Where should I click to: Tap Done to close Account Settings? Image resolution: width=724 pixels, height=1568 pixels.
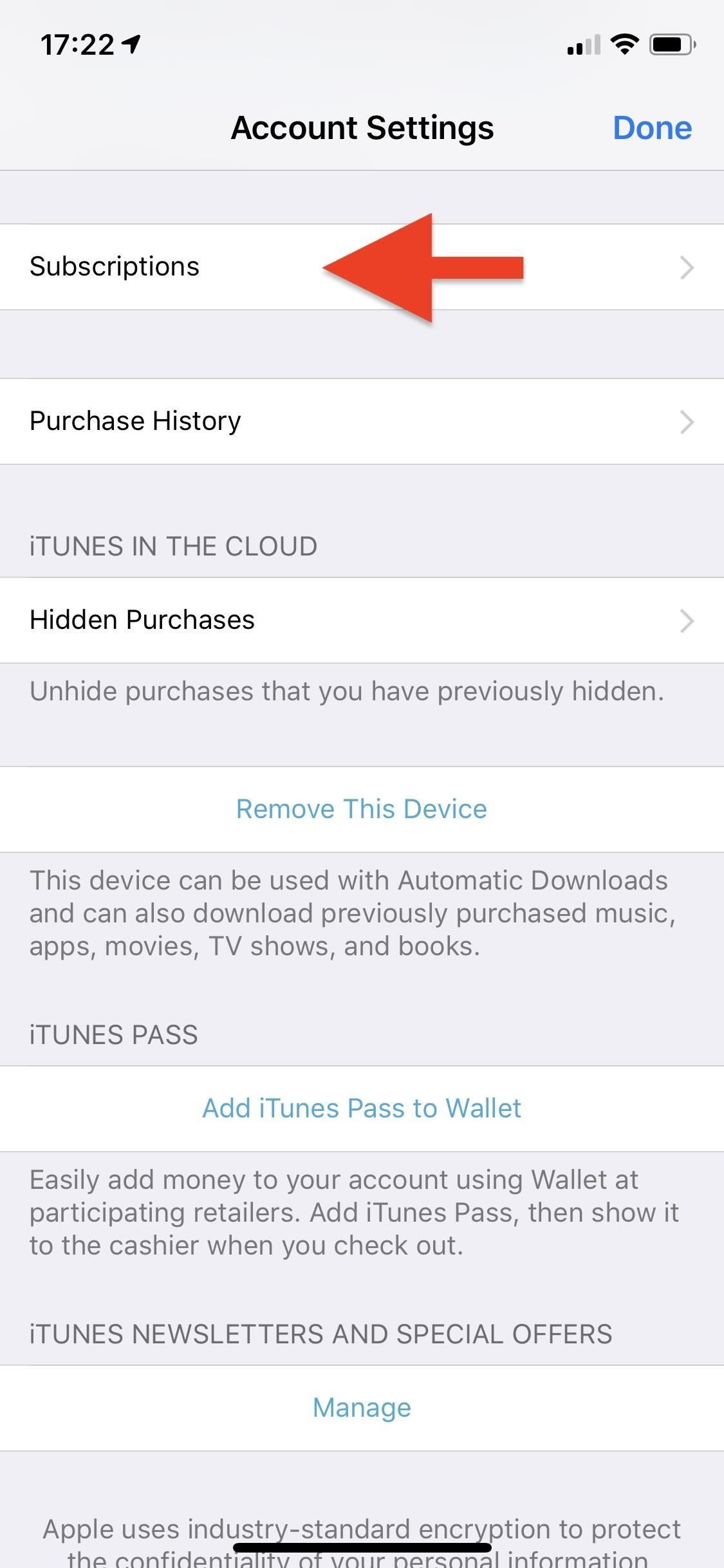coord(653,127)
